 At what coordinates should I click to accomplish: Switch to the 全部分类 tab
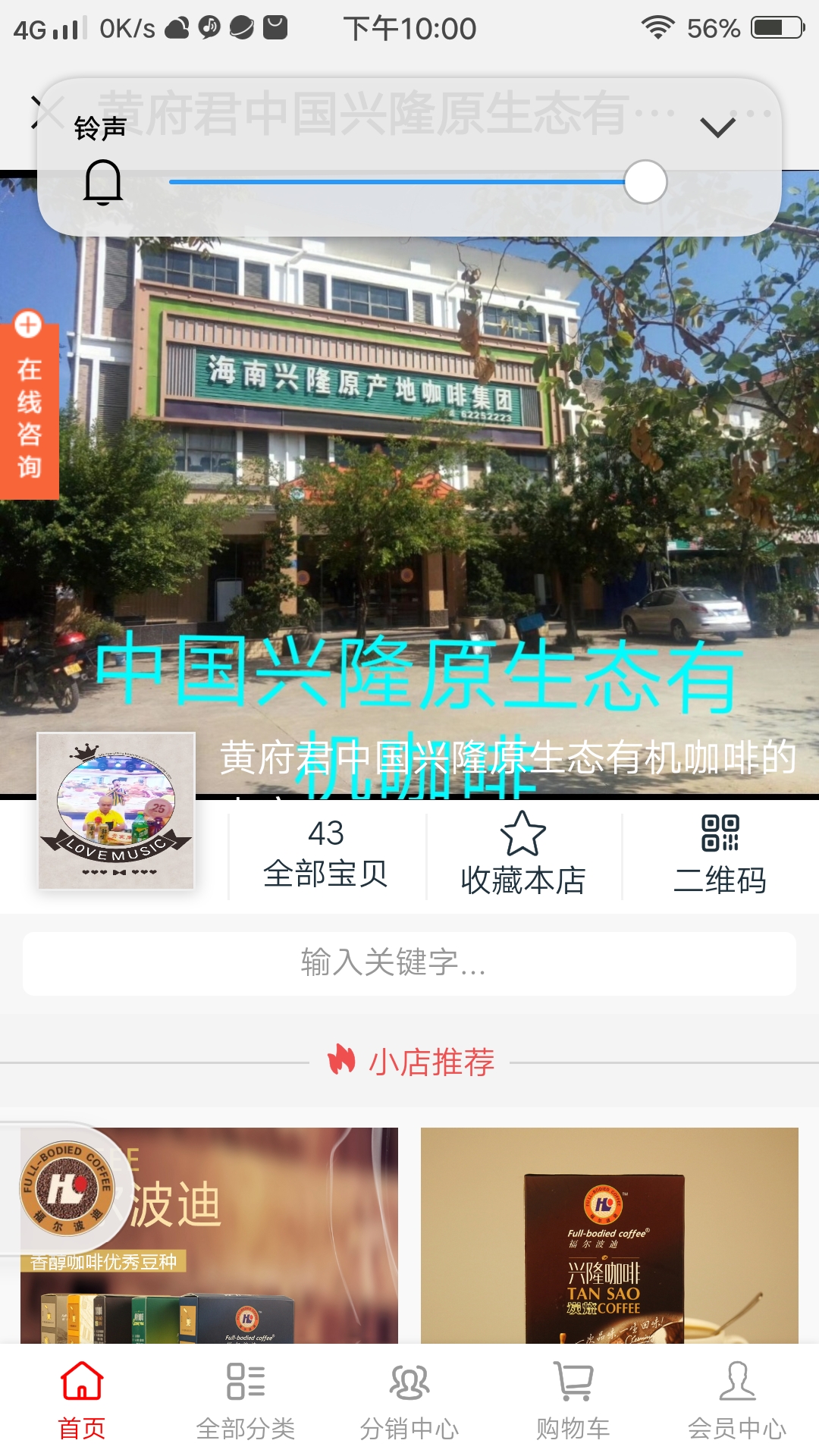246,1401
